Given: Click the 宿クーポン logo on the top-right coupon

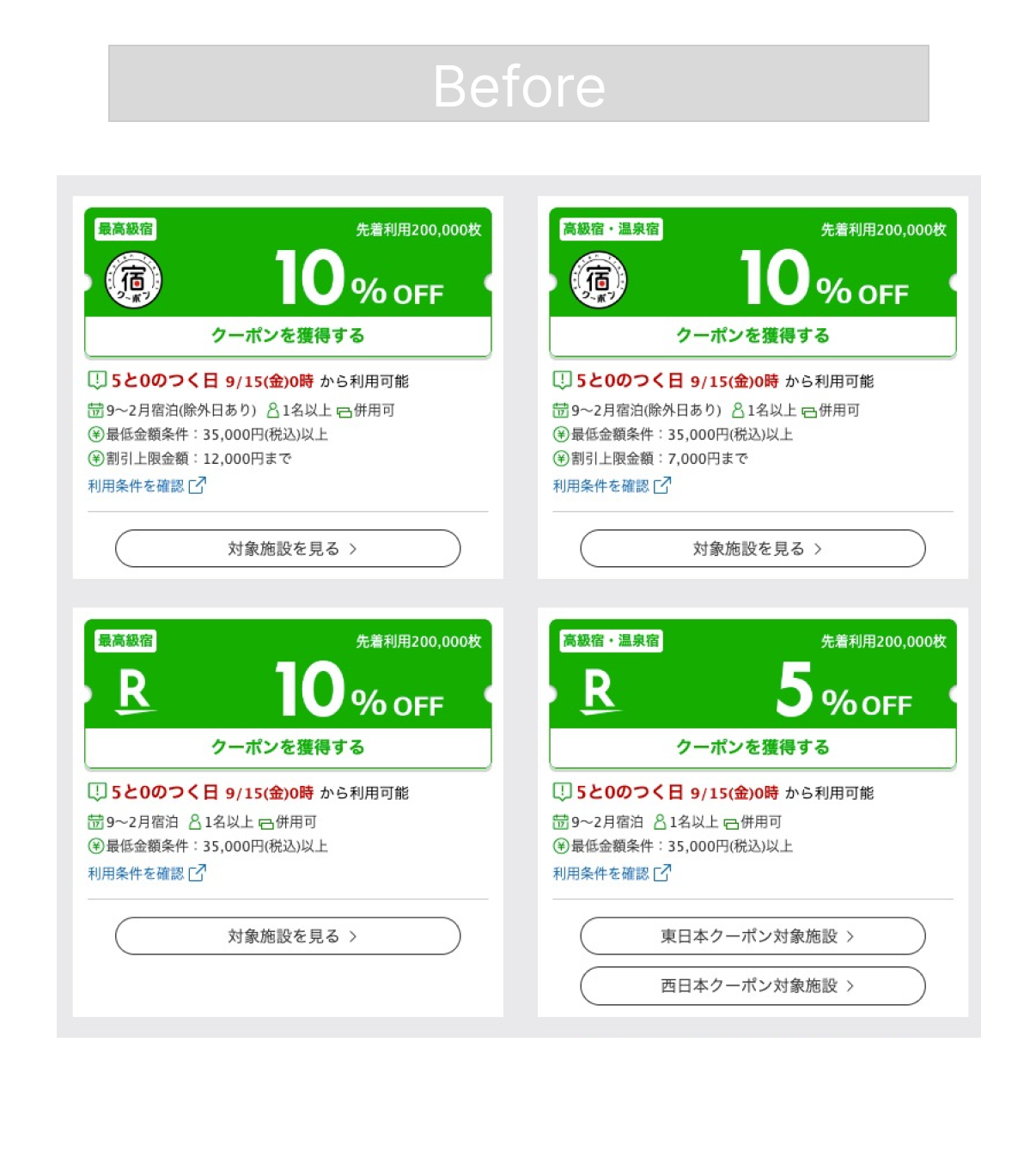Looking at the screenshot, I should pyautogui.click(x=597, y=280).
